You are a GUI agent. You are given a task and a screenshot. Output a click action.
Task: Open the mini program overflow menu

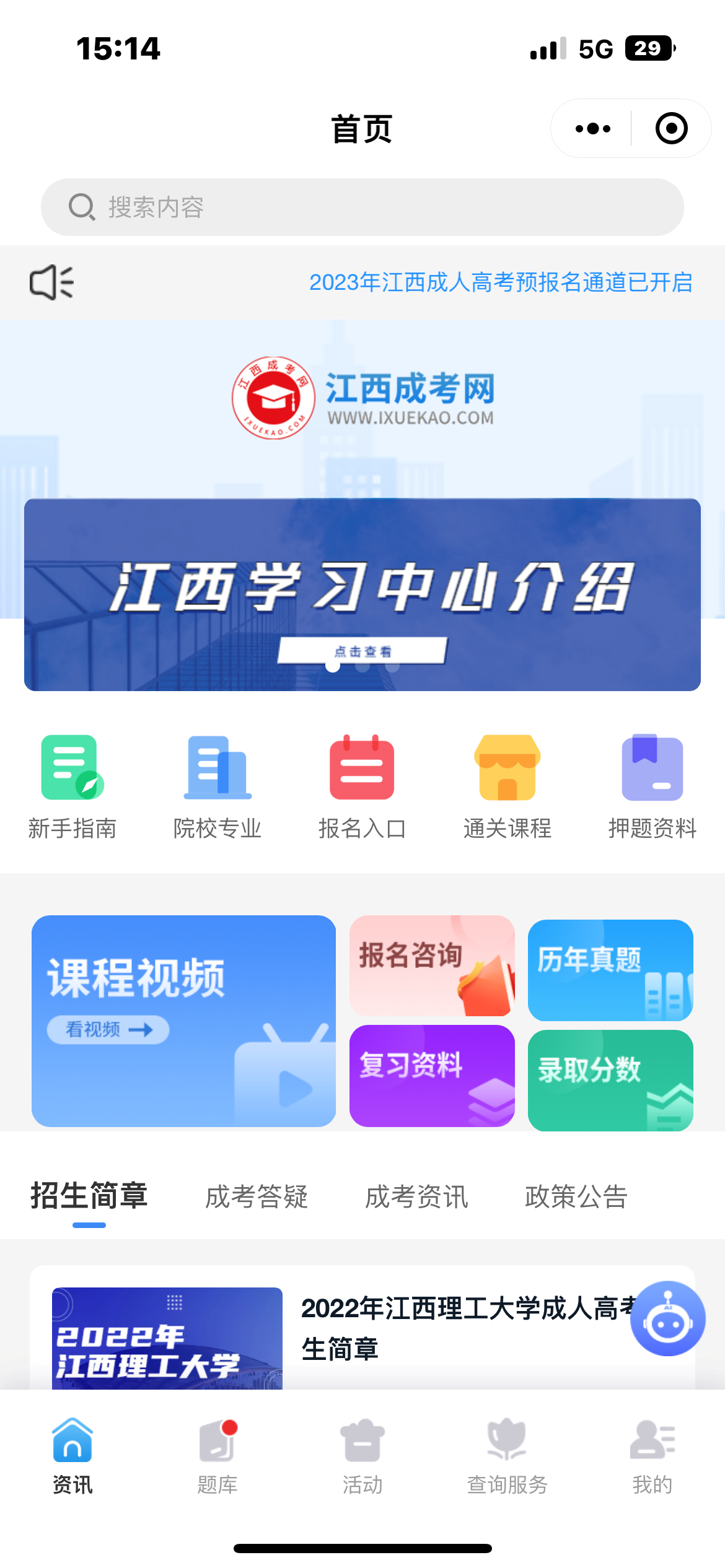(x=592, y=129)
